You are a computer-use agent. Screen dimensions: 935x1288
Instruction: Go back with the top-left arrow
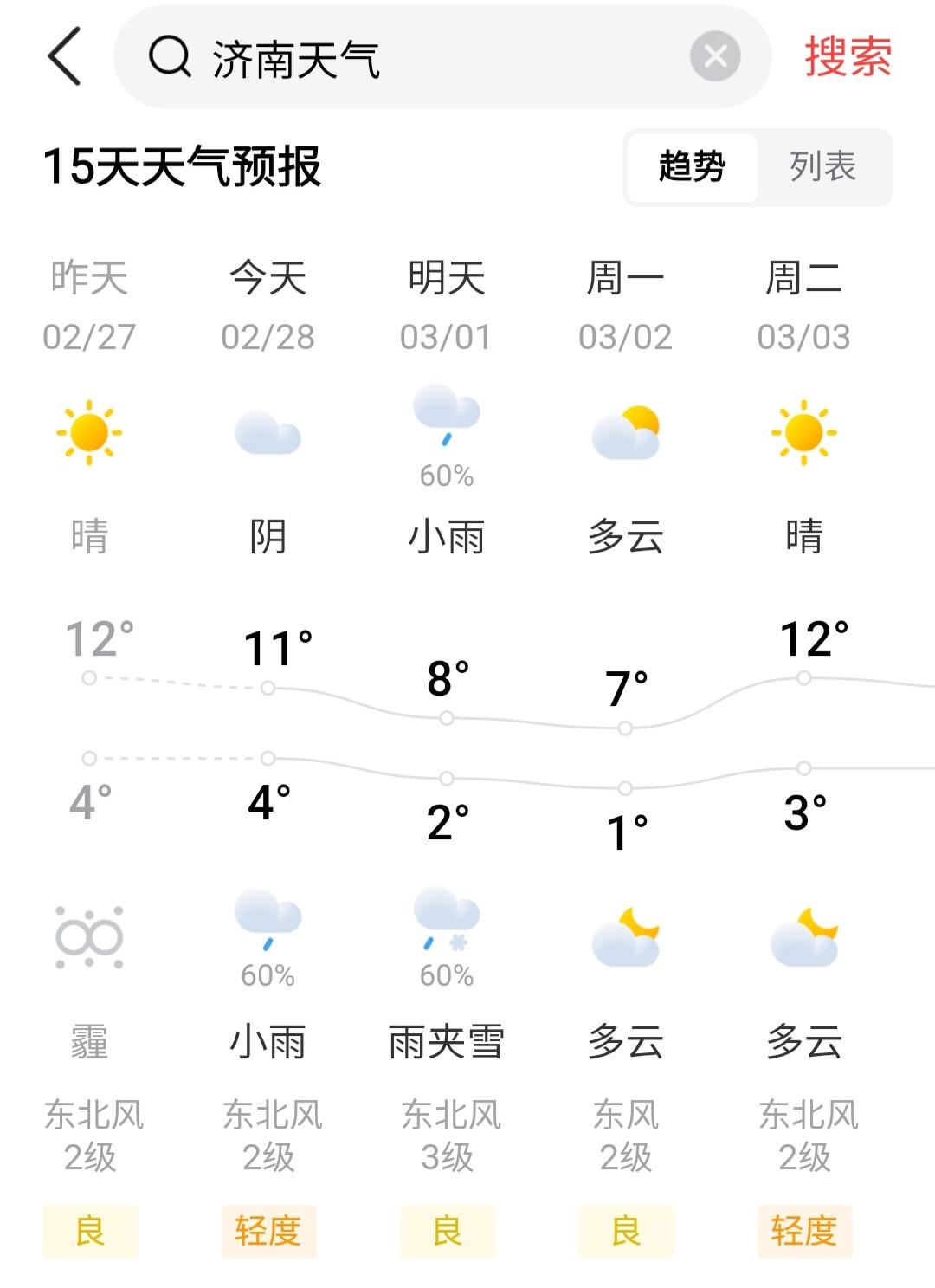tap(64, 56)
